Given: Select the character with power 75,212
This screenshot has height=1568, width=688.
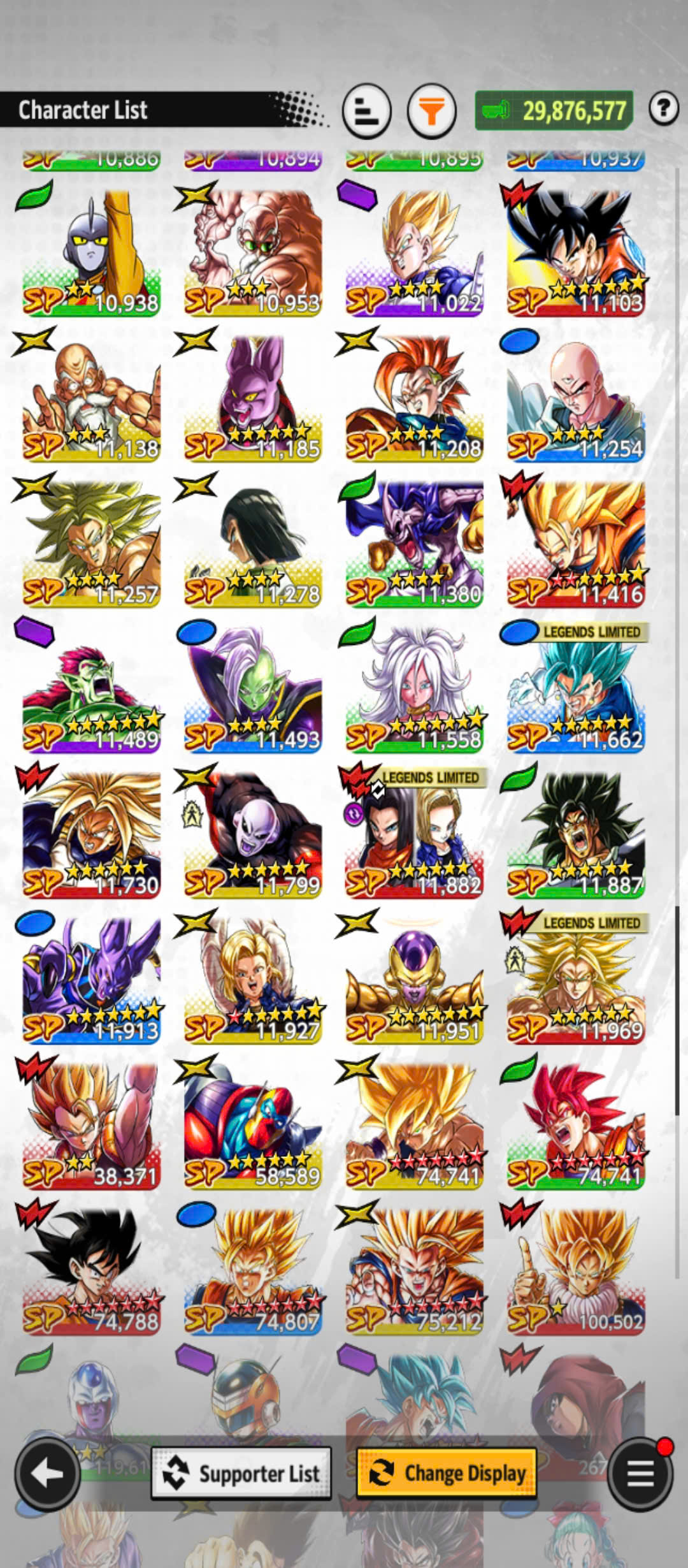Looking at the screenshot, I should pyautogui.click(x=414, y=1268).
